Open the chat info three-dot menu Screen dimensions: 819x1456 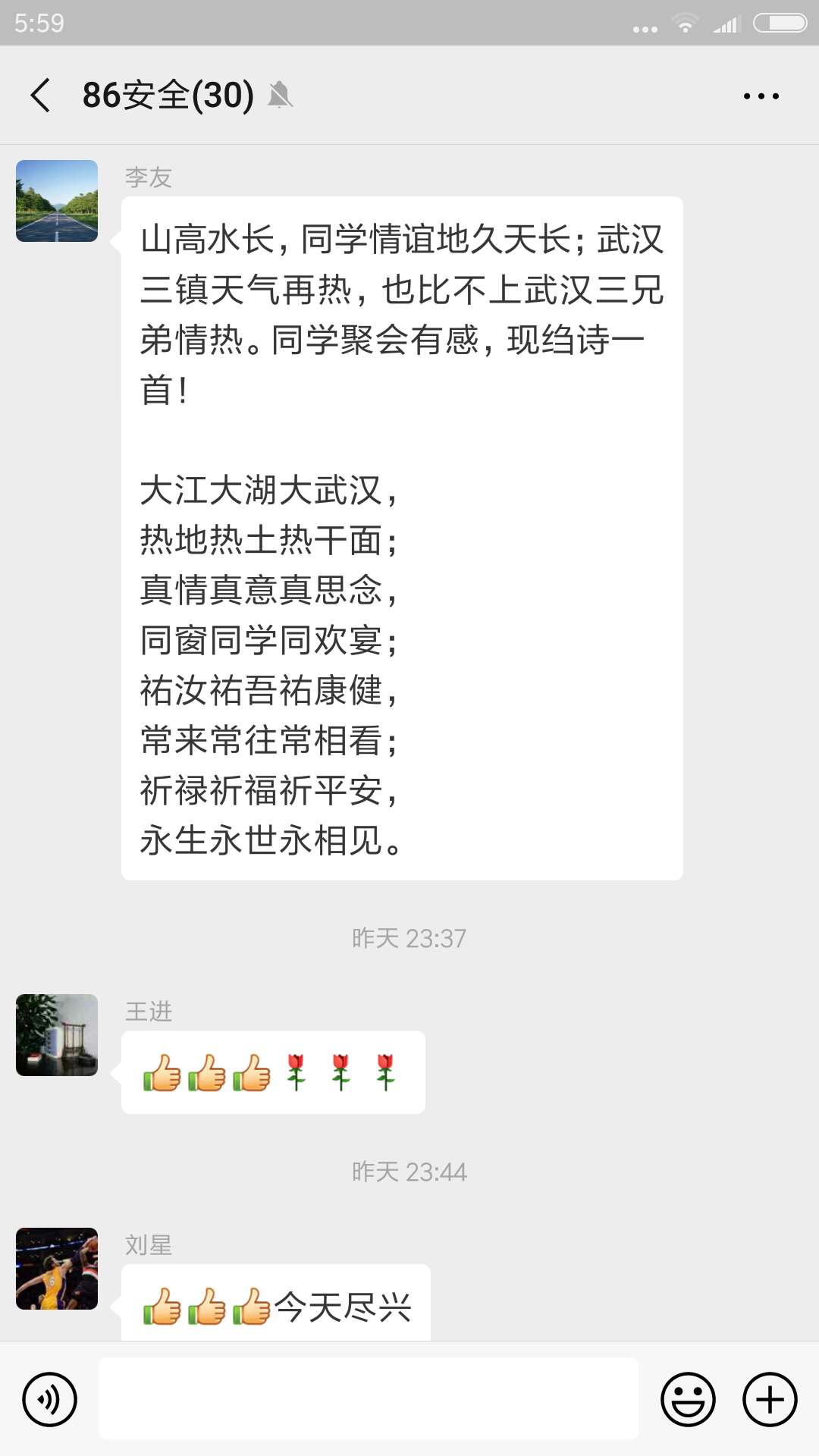[761, 96]
